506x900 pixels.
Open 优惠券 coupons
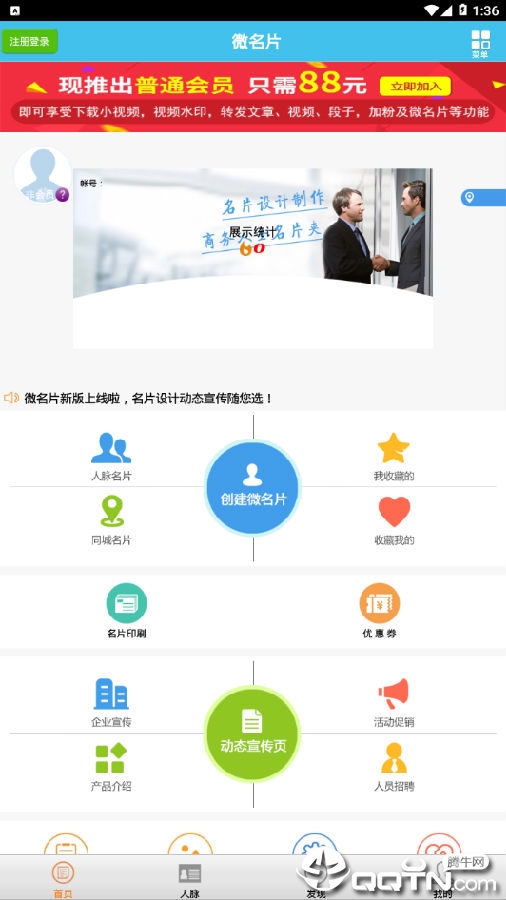(379, 611)
